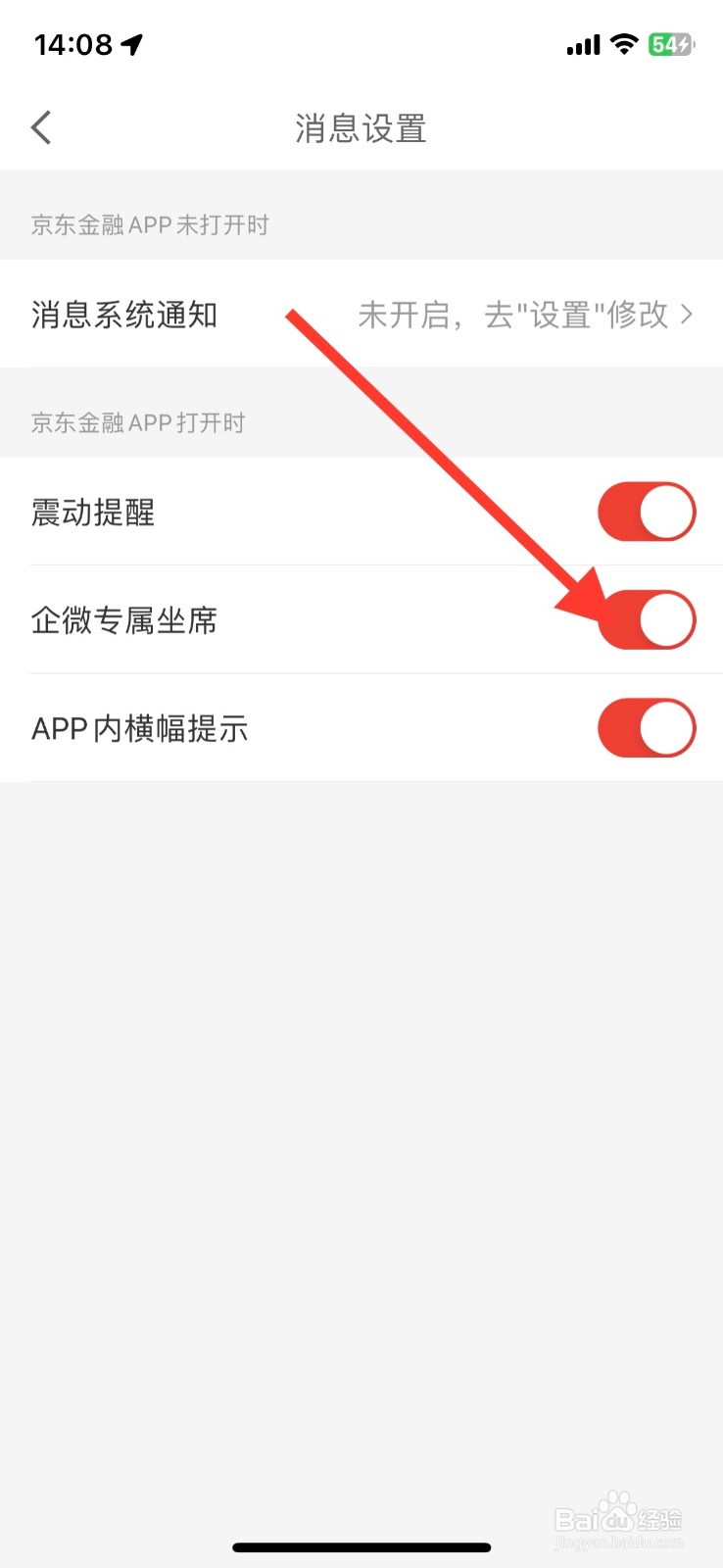
Task: Tap the 未开启 status label
Action: click(404, 315)
